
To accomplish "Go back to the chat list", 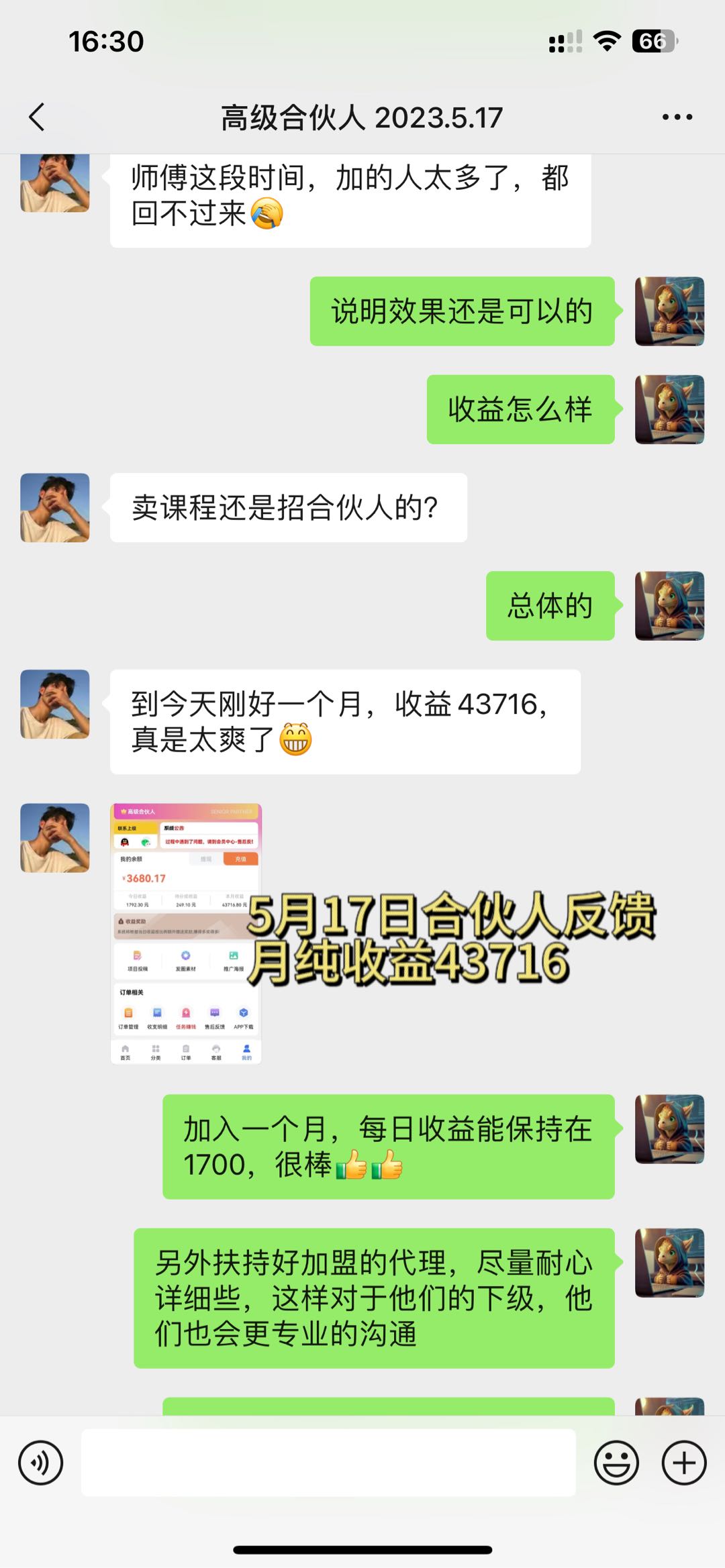I will pyautogui.click(x=38, y=117).
